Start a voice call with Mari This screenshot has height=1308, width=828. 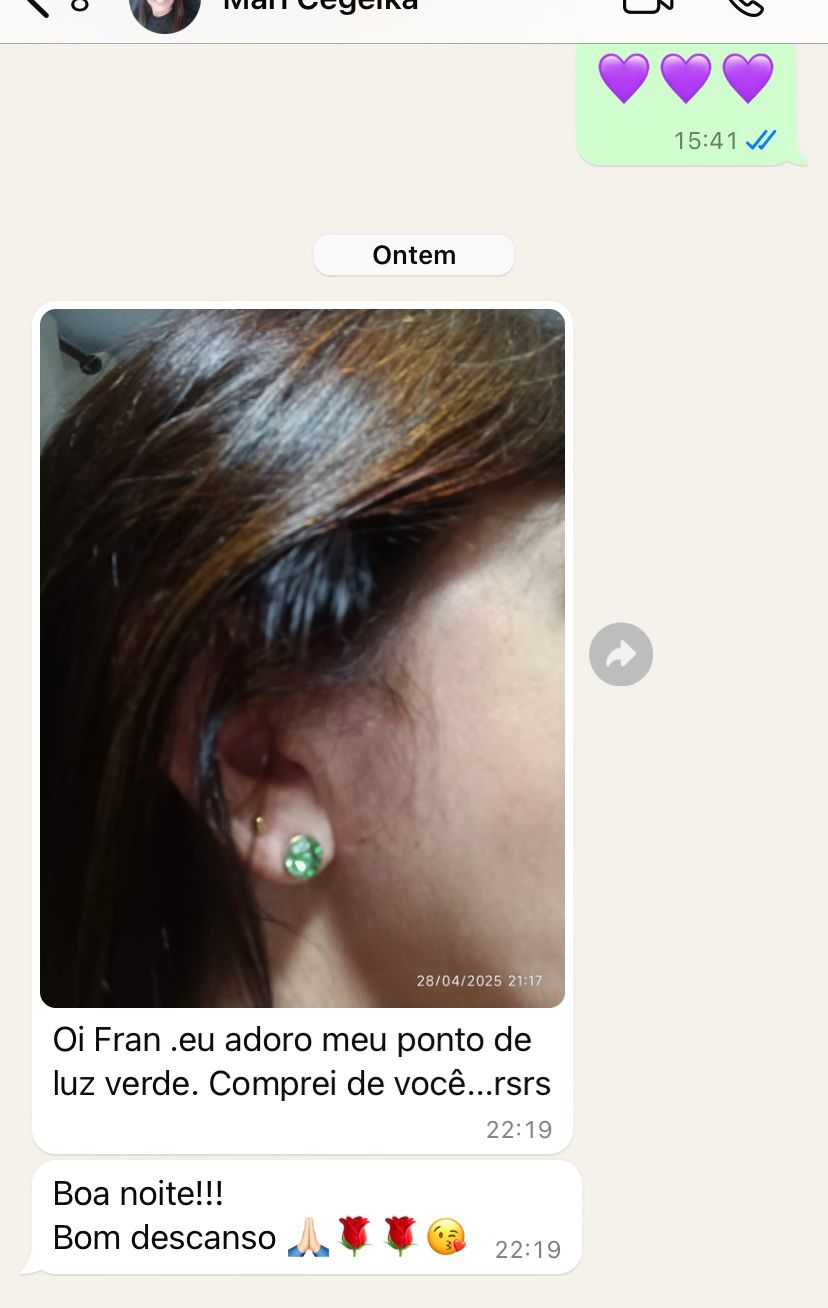tap(745, 6)
